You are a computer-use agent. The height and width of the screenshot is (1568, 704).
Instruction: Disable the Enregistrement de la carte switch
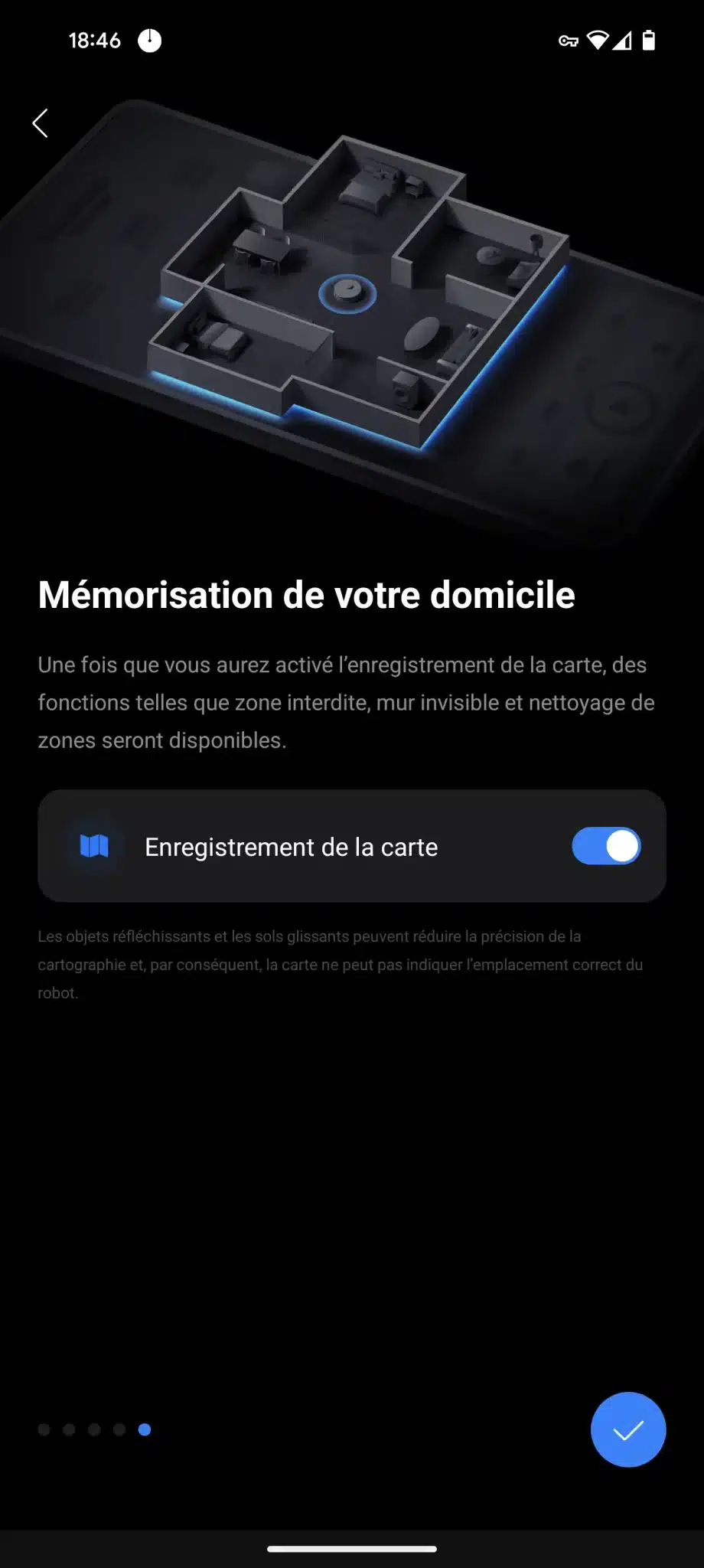[x=606, y=846]
